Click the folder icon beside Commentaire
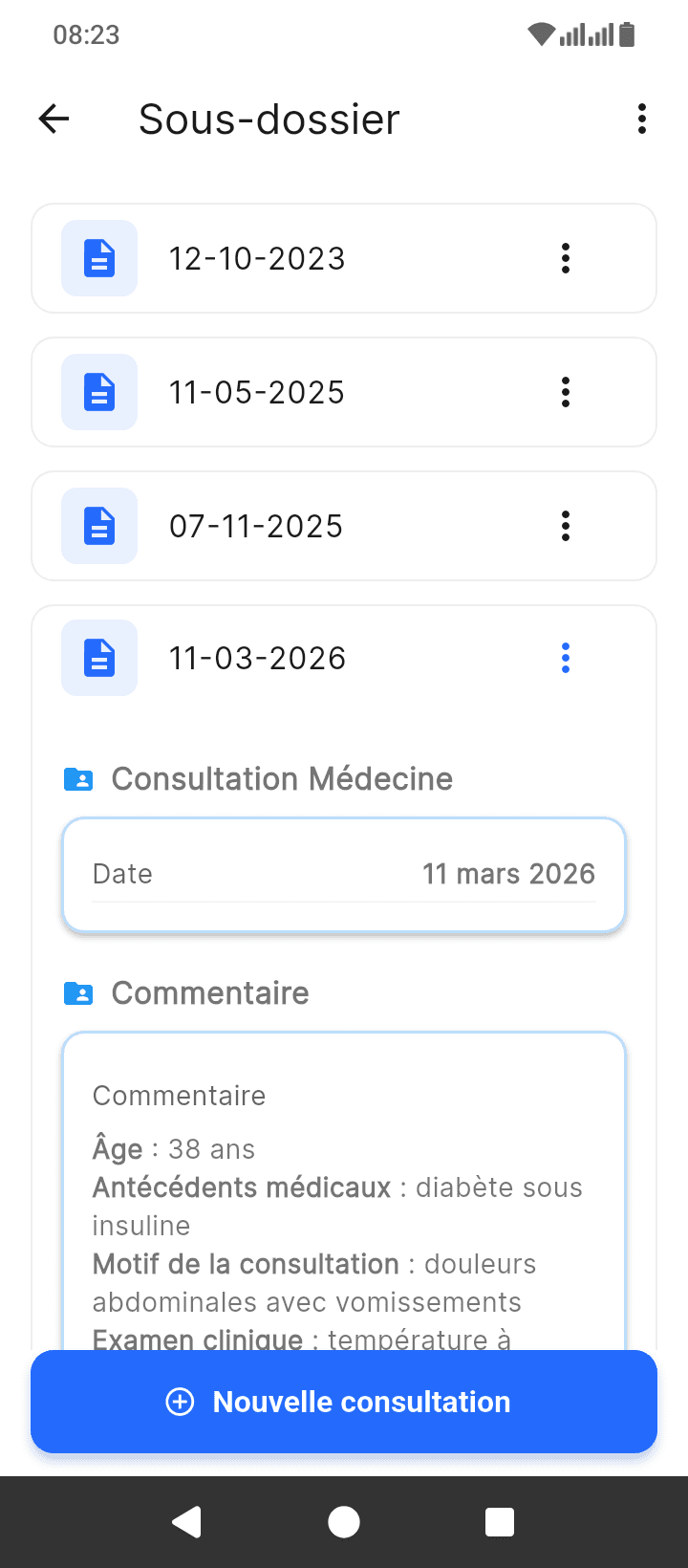 (81, 992)
